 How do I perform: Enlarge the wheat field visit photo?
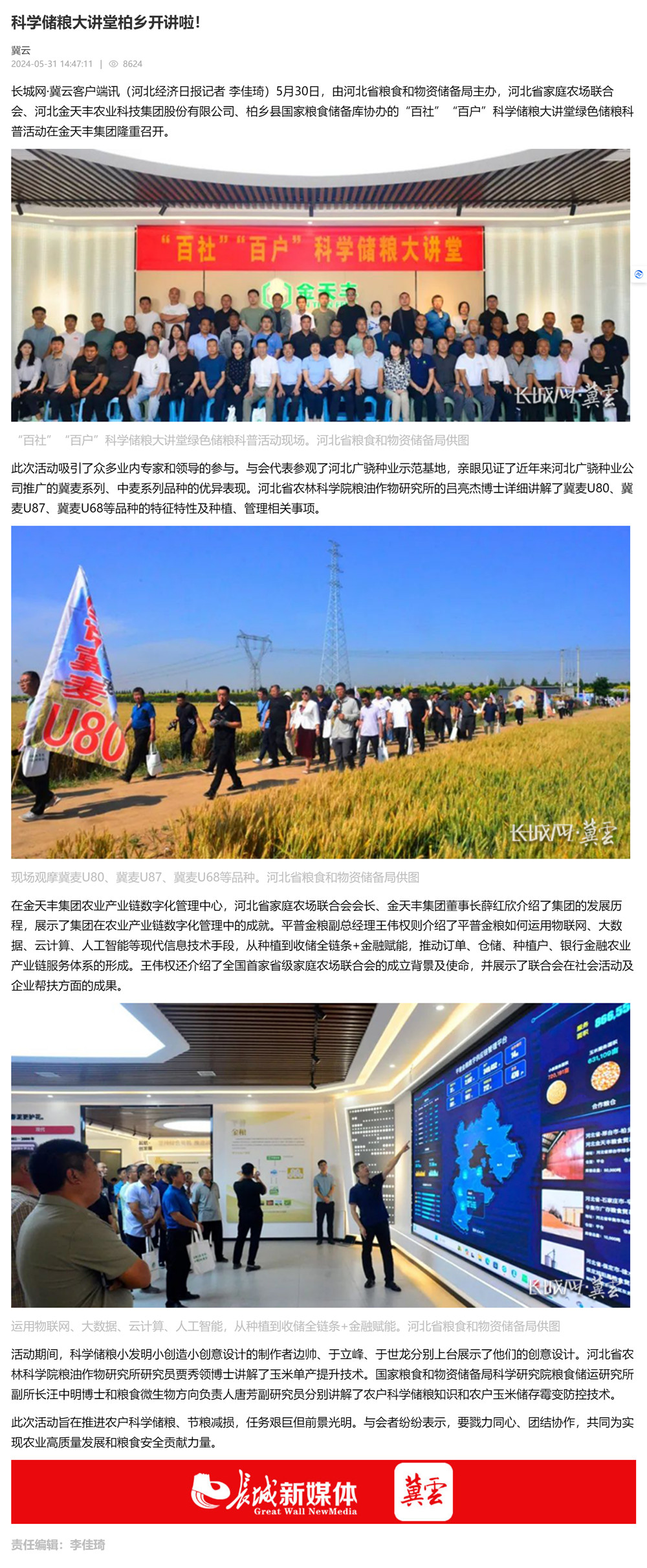pos(320,691)
